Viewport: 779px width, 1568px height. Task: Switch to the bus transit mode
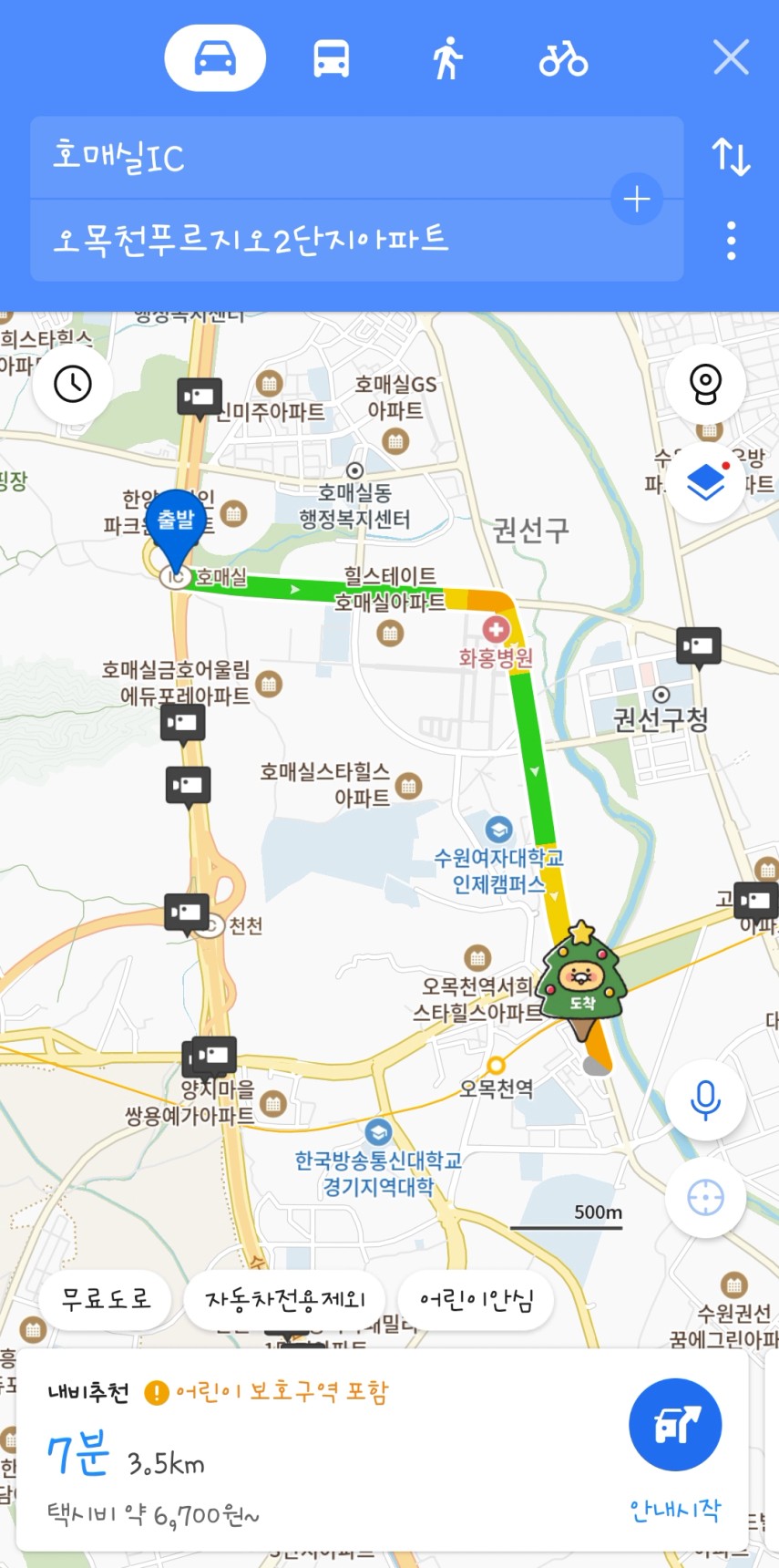coord(331,58)
